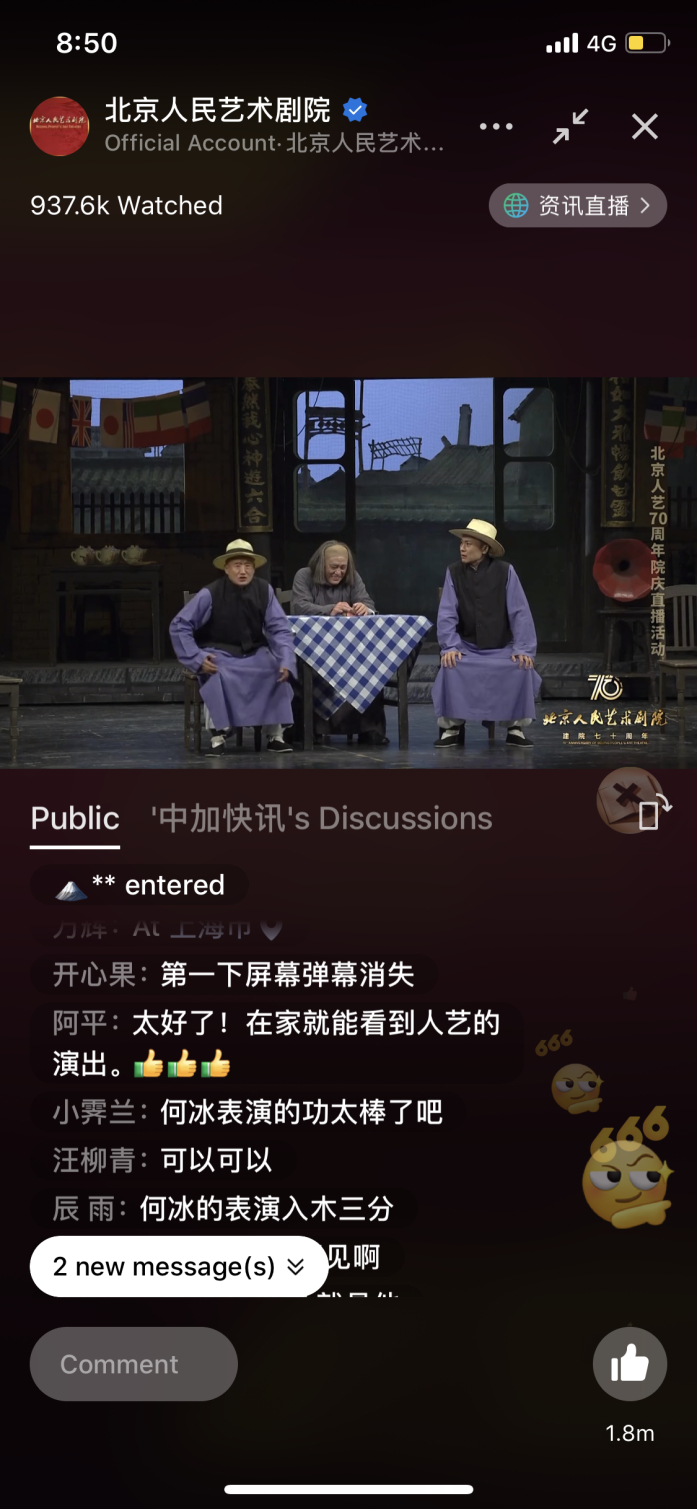Switch to the Public chat tab
This screenshot has height=1509, width=697.
tap(75, 819)
